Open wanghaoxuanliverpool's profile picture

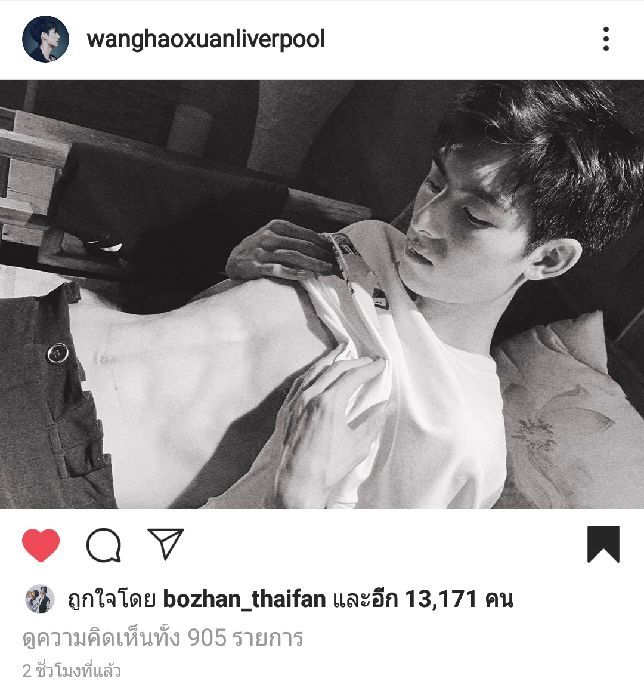46,40
